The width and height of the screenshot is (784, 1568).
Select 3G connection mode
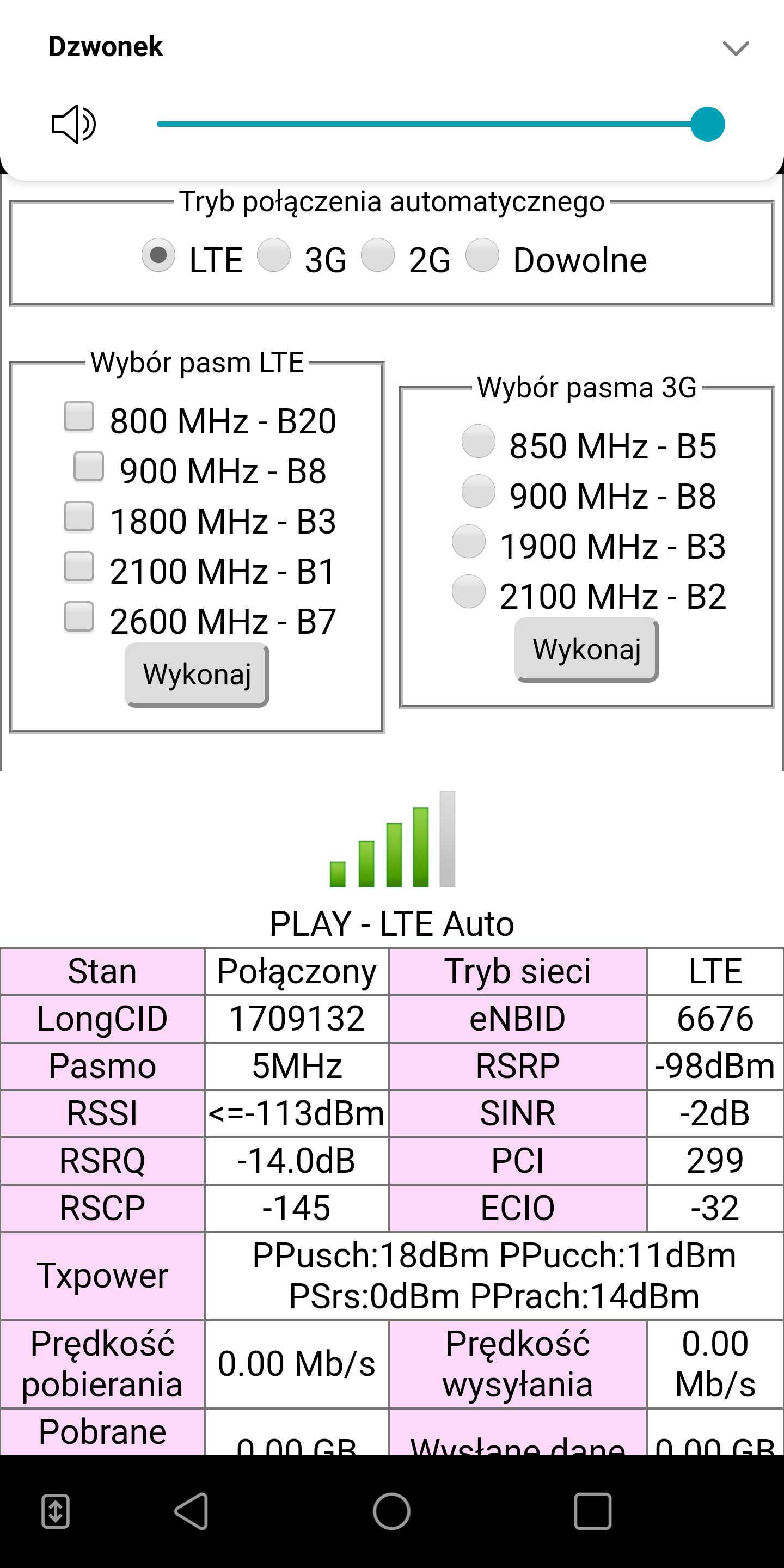point(274,255)
